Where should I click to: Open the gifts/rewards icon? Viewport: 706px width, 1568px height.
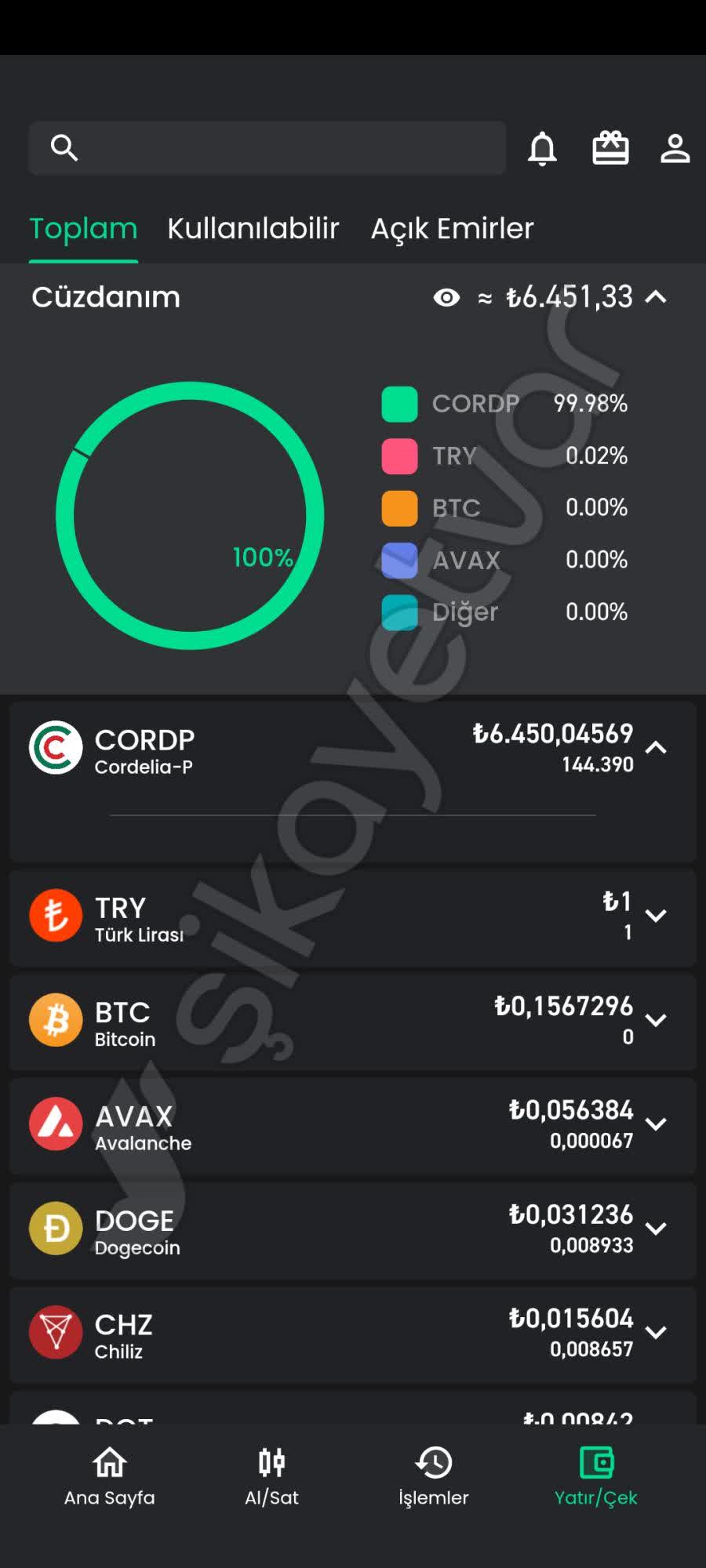611,148
